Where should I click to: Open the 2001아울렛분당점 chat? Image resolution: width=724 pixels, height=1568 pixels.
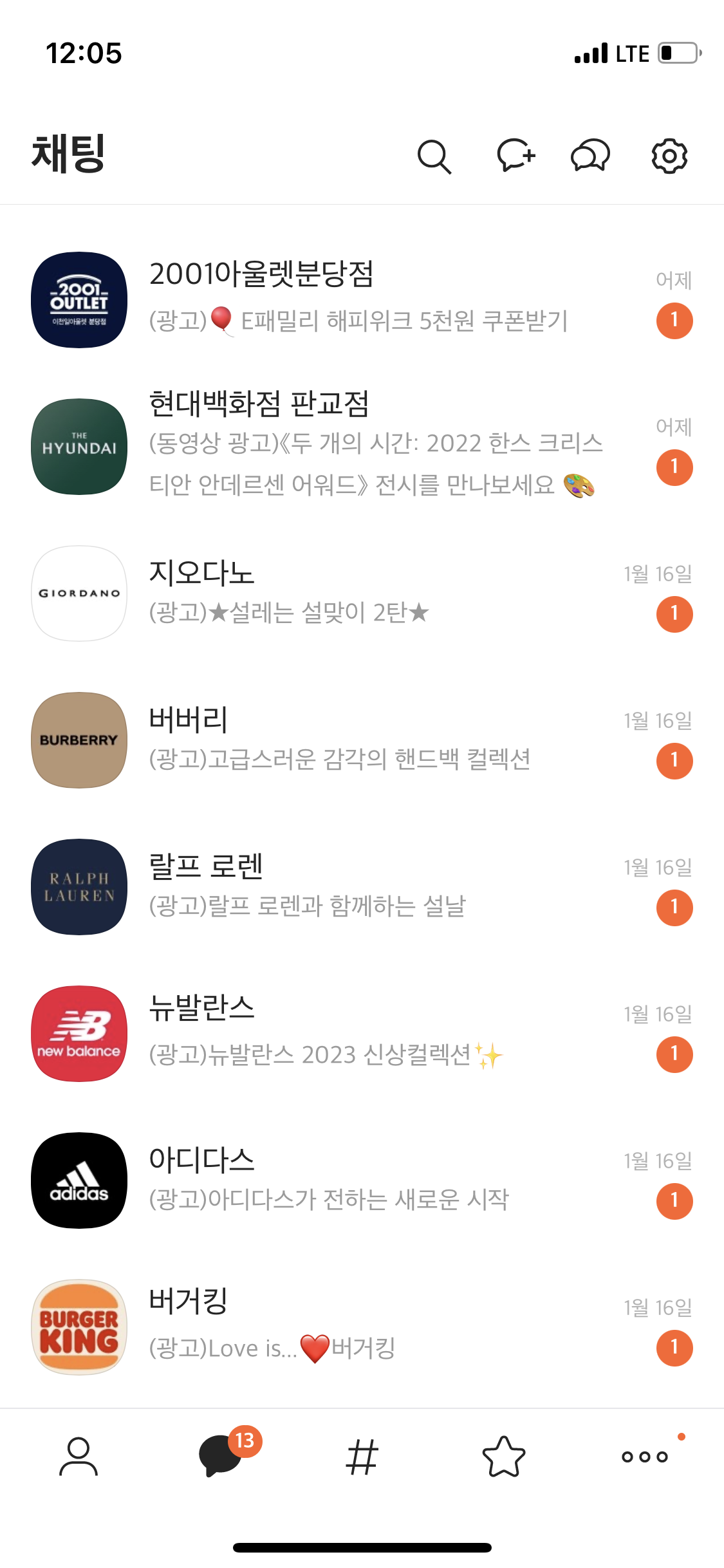click(x=362, y=300)
